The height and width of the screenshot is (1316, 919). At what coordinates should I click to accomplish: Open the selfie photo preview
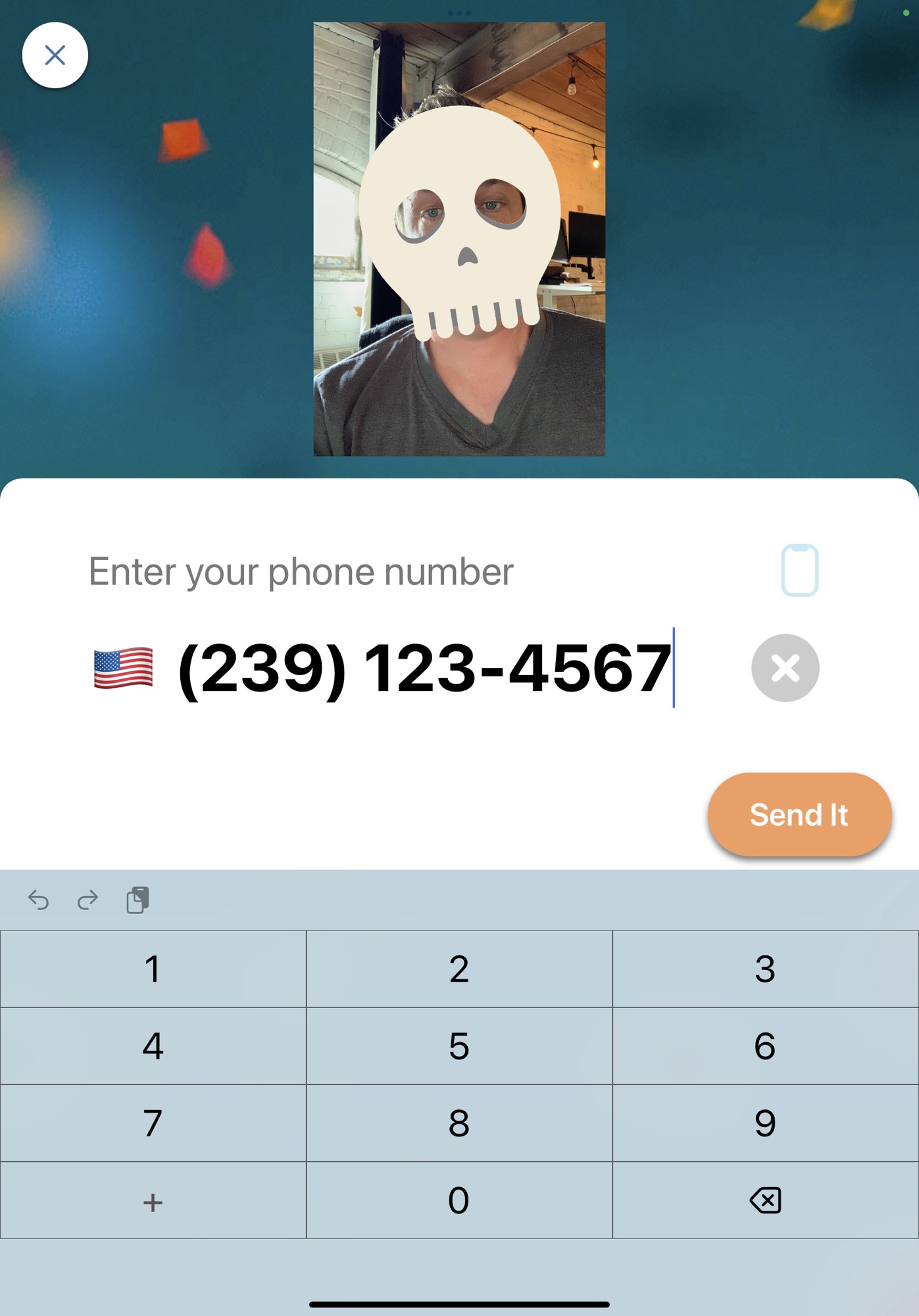click(x=459, y=240)
